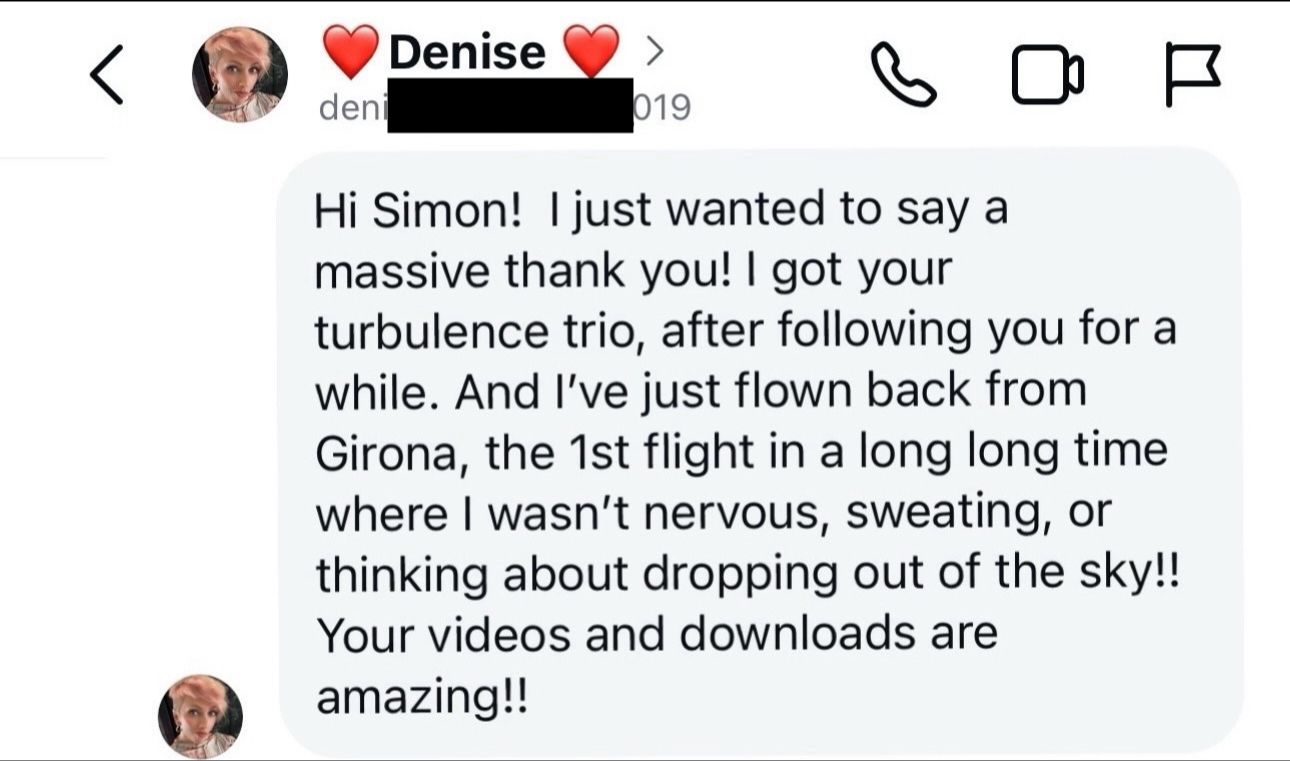Tap Denise's profile photo in the header
This screenshot has width=1290, height=761.
(240, 75)
